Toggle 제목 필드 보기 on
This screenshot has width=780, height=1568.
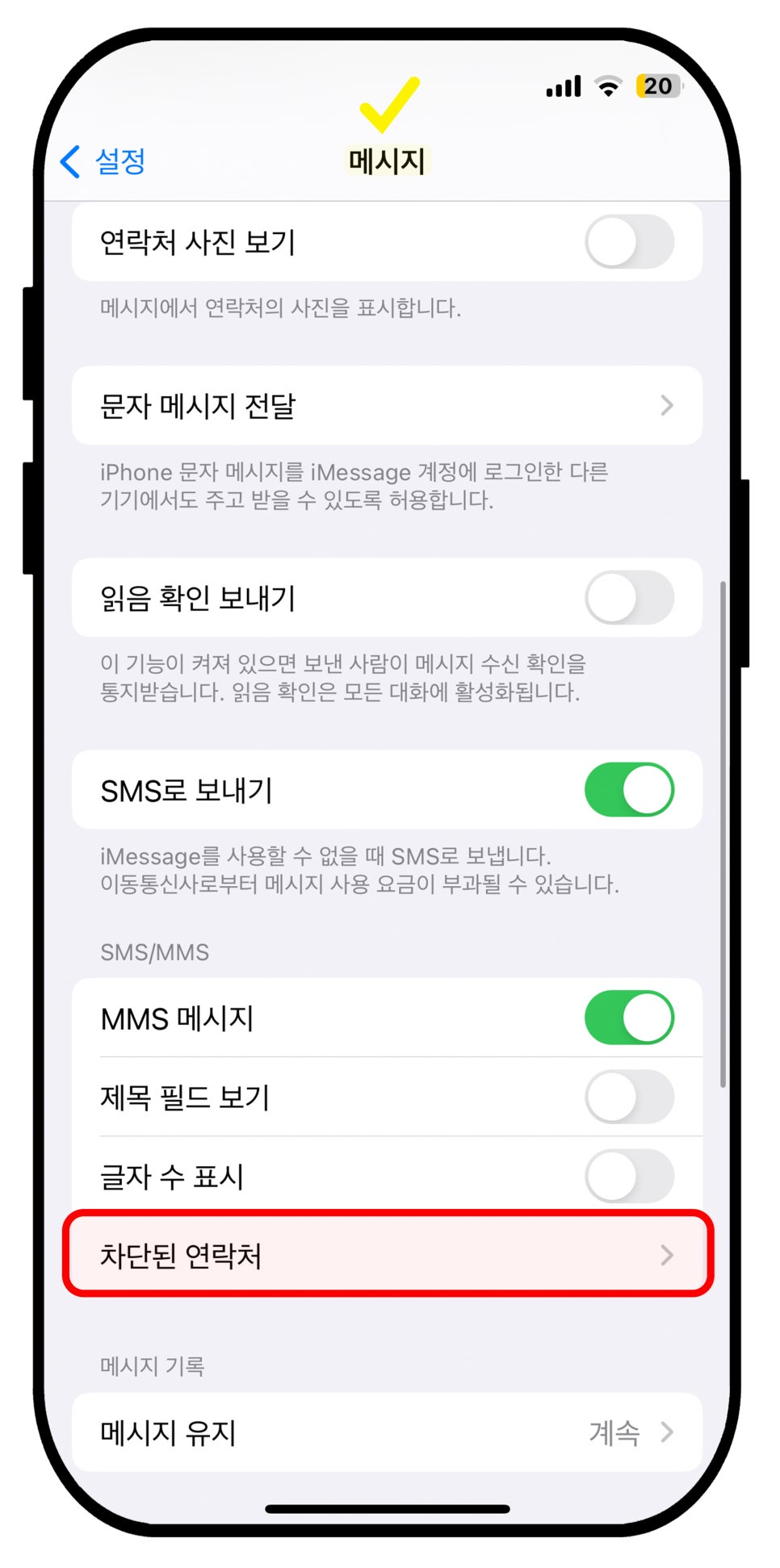coord(629,1097)
